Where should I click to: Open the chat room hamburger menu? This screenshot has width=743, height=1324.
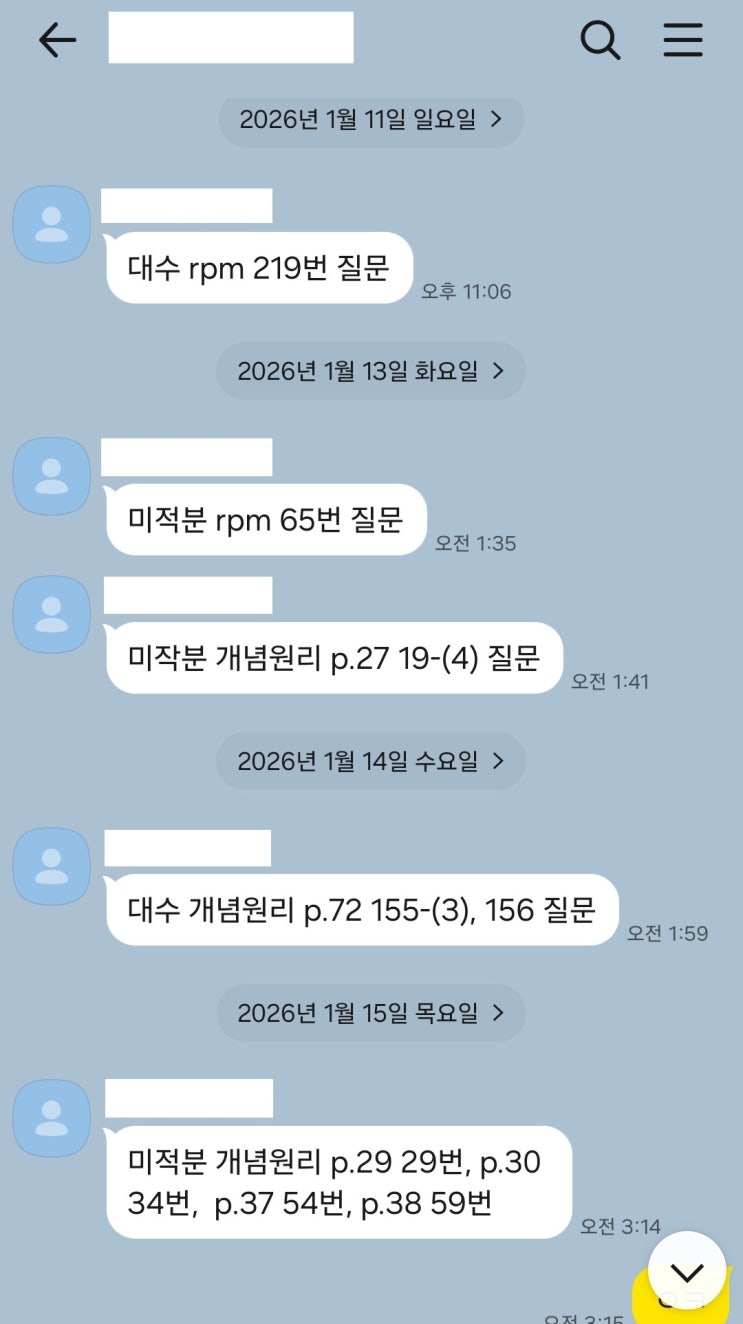(683, 40)
